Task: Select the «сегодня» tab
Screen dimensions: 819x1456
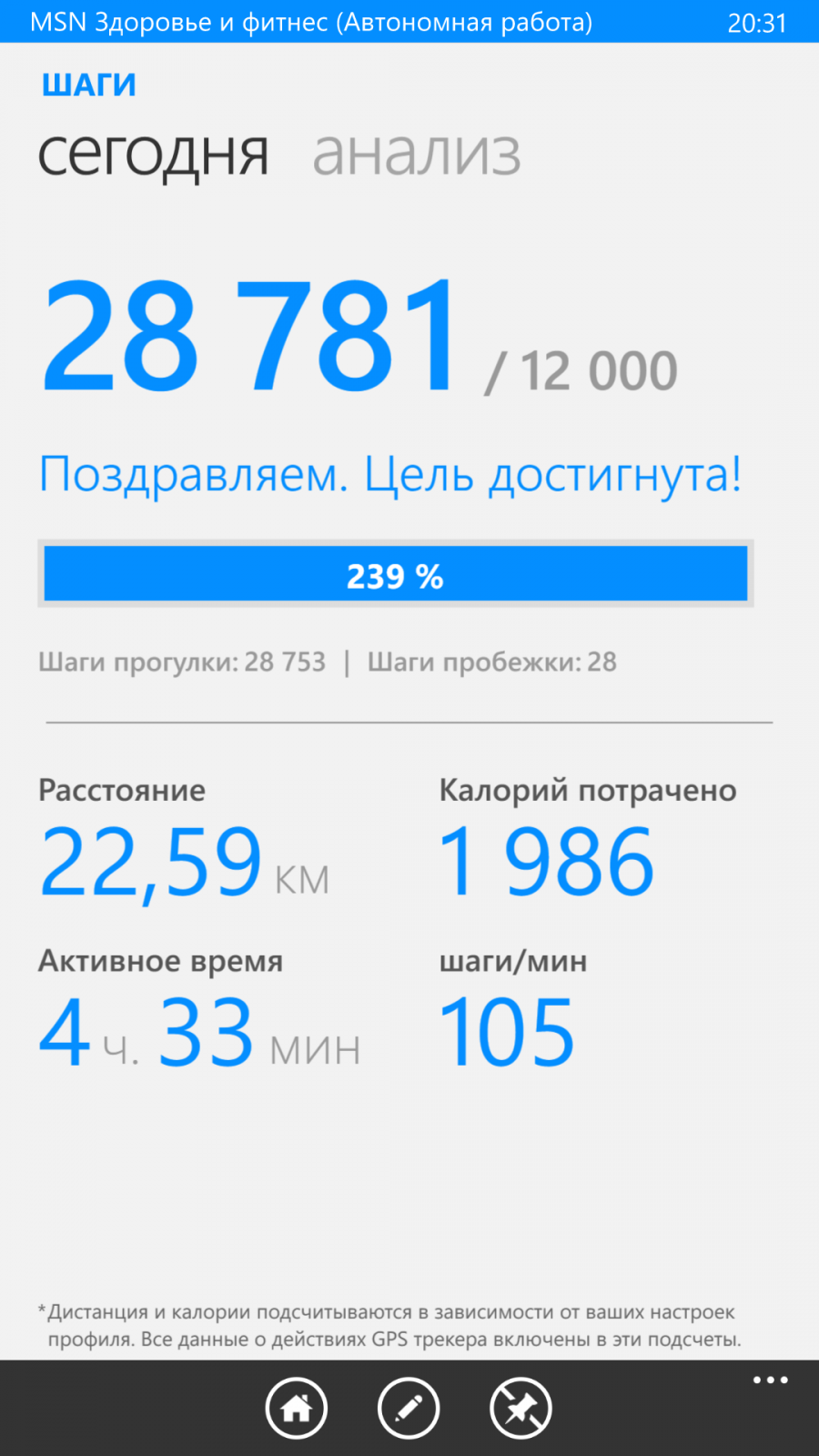Action: [x=153, y=154]
